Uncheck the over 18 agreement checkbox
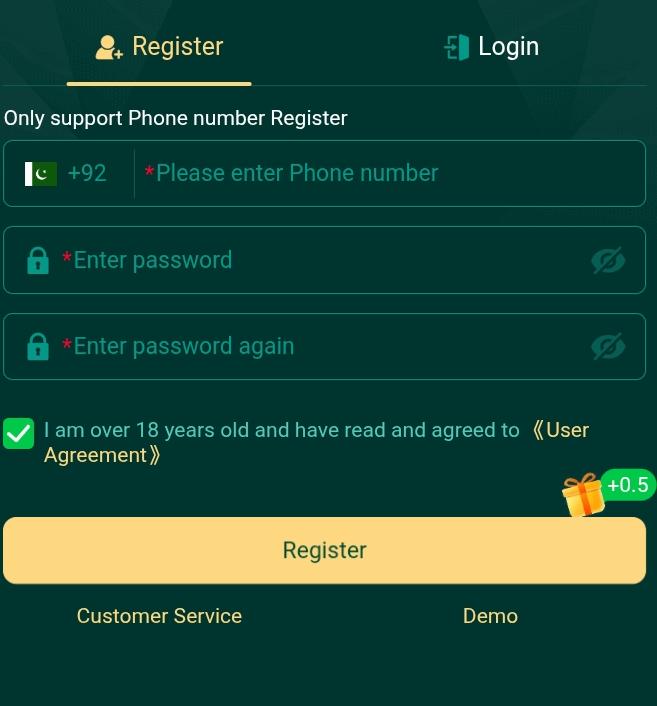The image size is (657, 706). point(19,434)
